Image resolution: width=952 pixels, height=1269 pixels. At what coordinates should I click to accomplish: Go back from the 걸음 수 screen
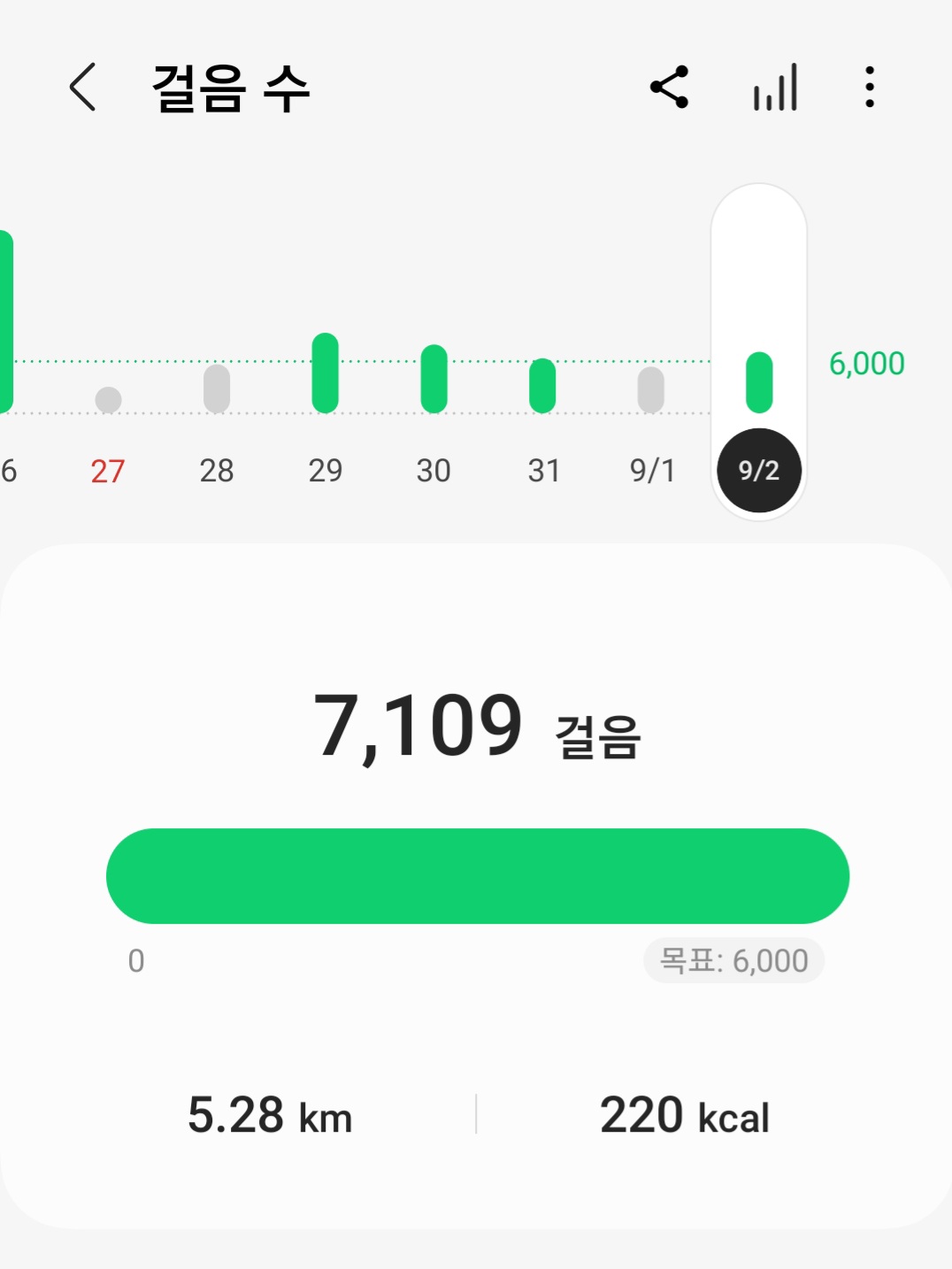82,88
